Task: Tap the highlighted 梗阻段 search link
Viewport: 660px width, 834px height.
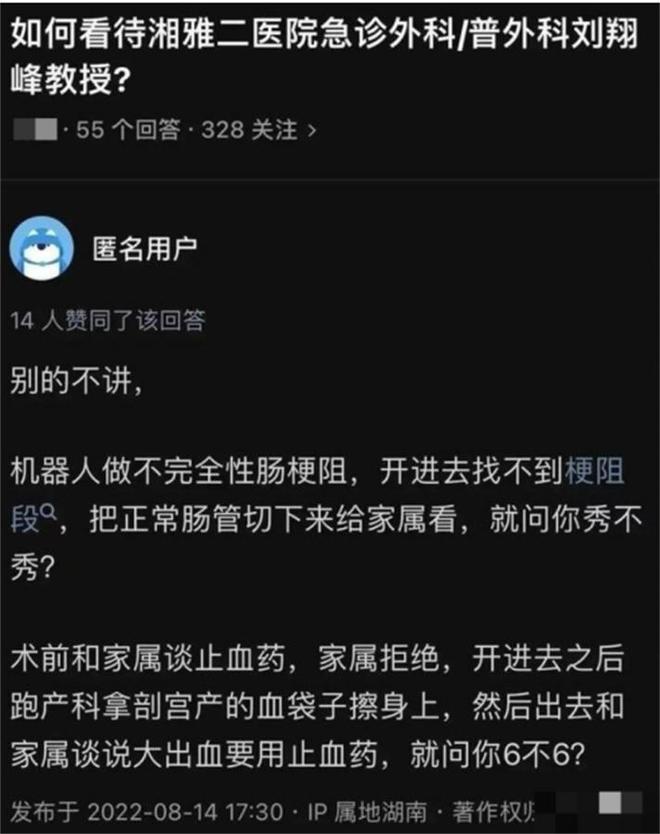Action: point(594,470)
